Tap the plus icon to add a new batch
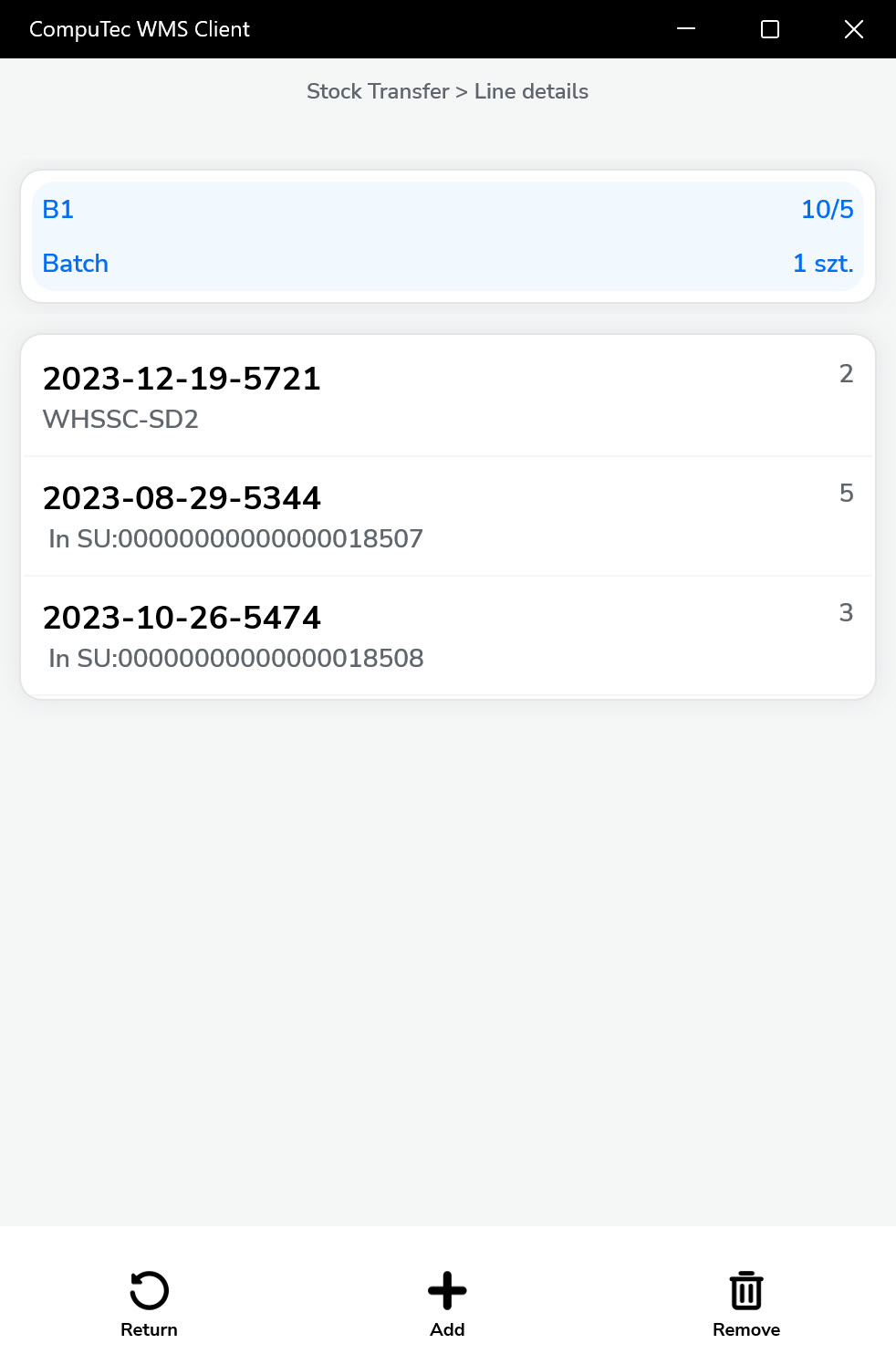Viewport: 896px width, 1354px height. pyautogui.click(x=447, y=1290)
